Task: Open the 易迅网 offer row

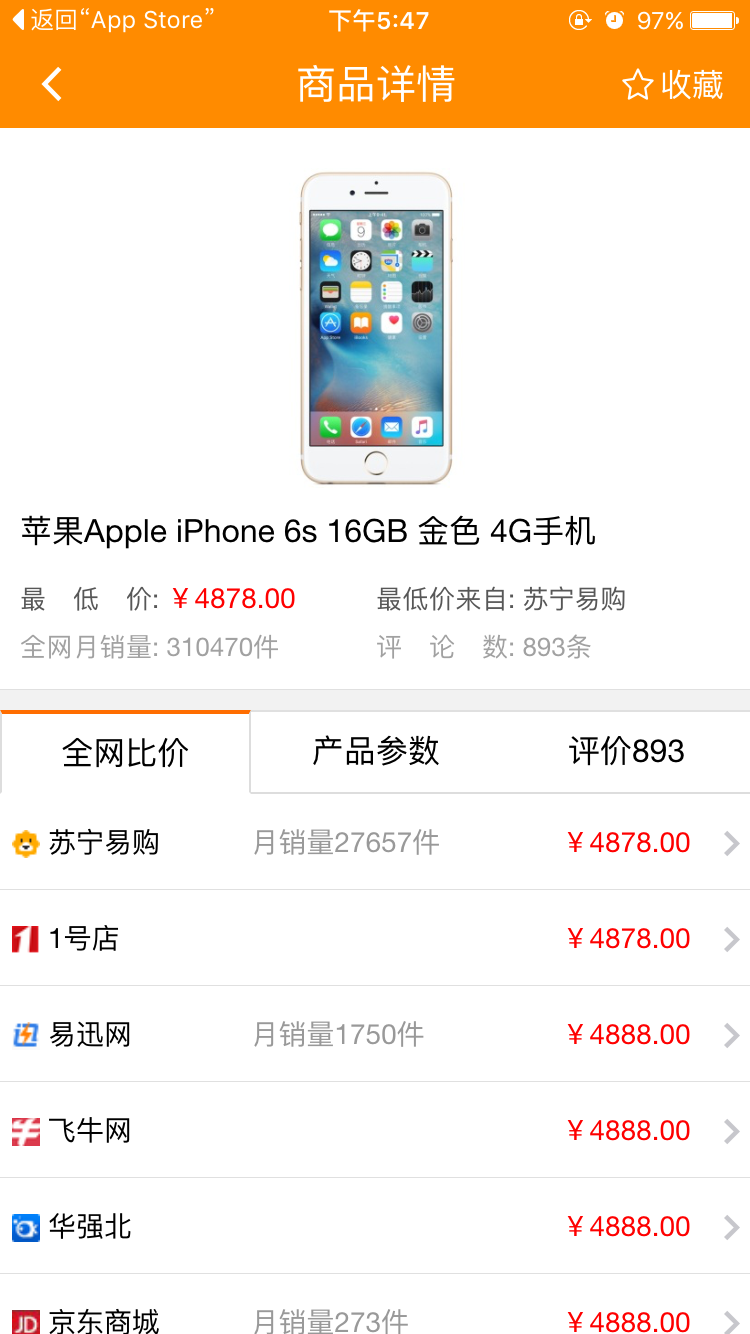Action: 375,1035
